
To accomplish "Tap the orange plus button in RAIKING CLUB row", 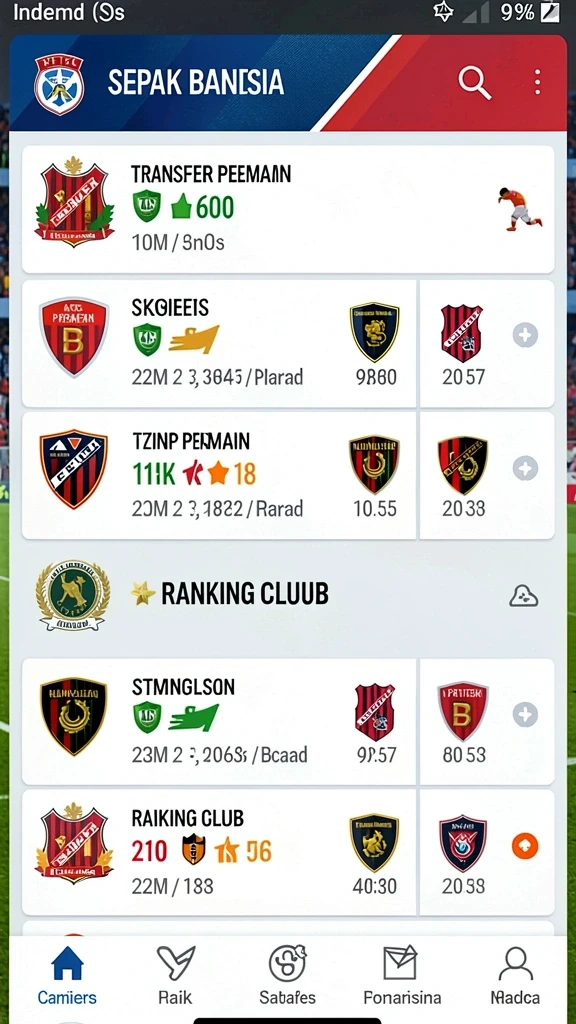I will point(525,846).
